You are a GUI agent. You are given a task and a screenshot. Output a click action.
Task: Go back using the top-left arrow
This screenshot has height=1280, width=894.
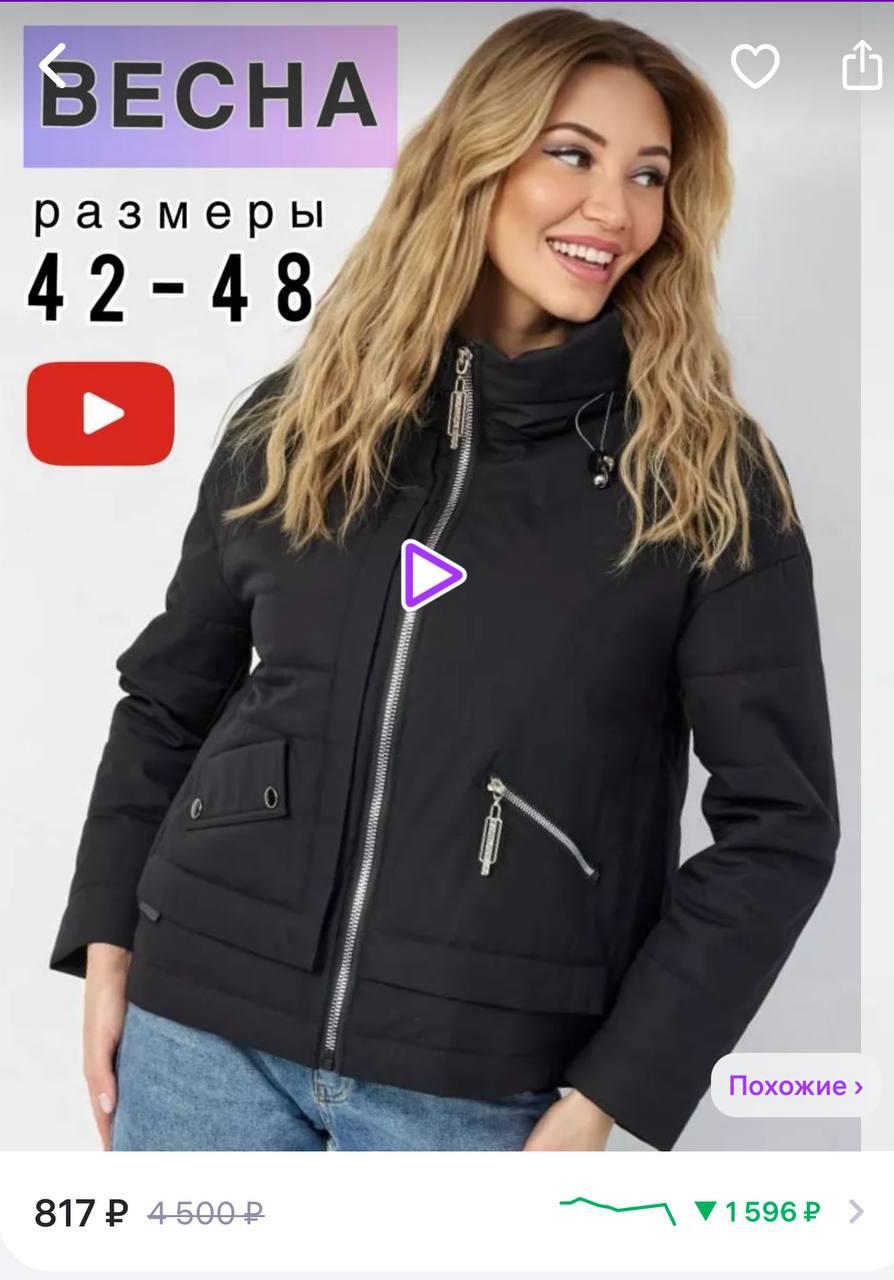[x=53, y=66]
